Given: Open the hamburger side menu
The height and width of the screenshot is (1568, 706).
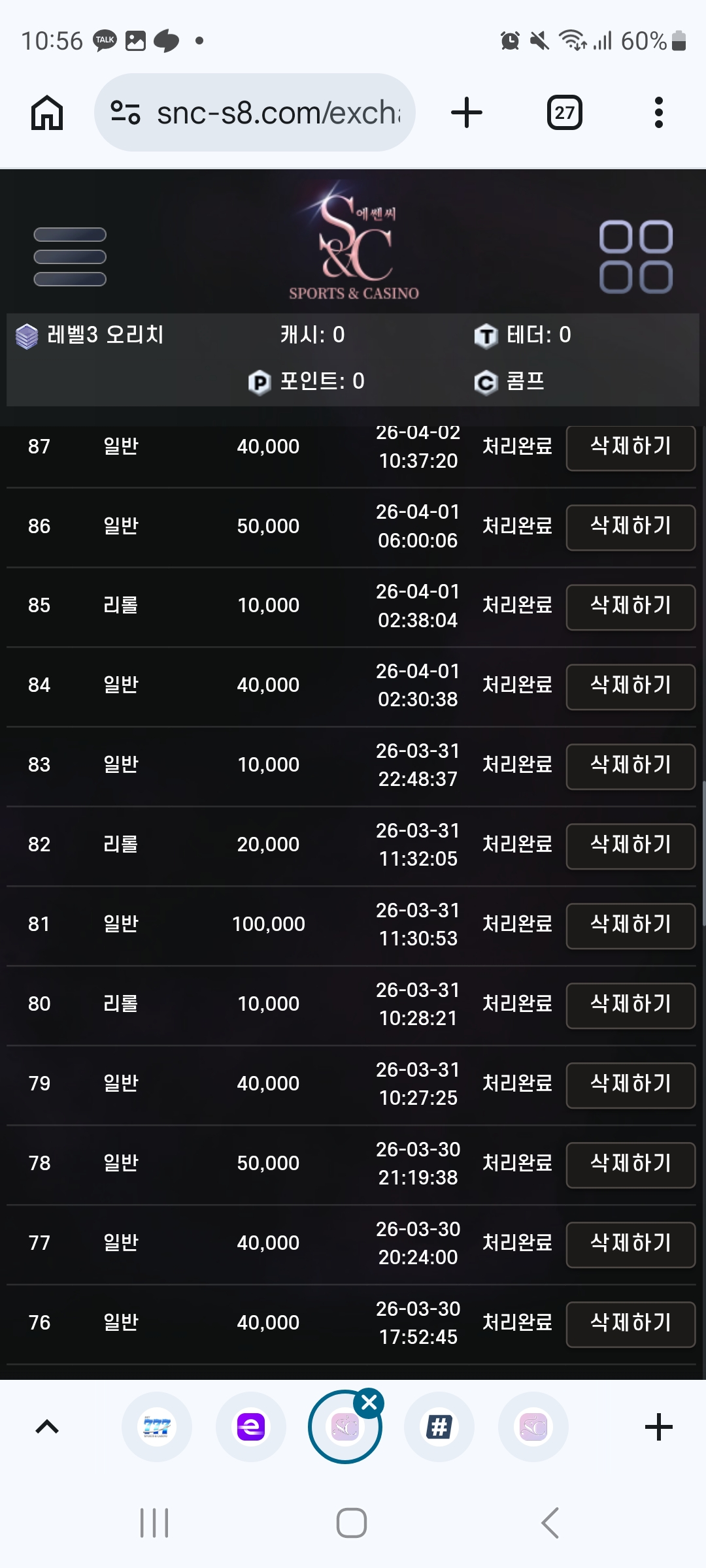Looking at the screenshot, I should [x=70, y=257].
